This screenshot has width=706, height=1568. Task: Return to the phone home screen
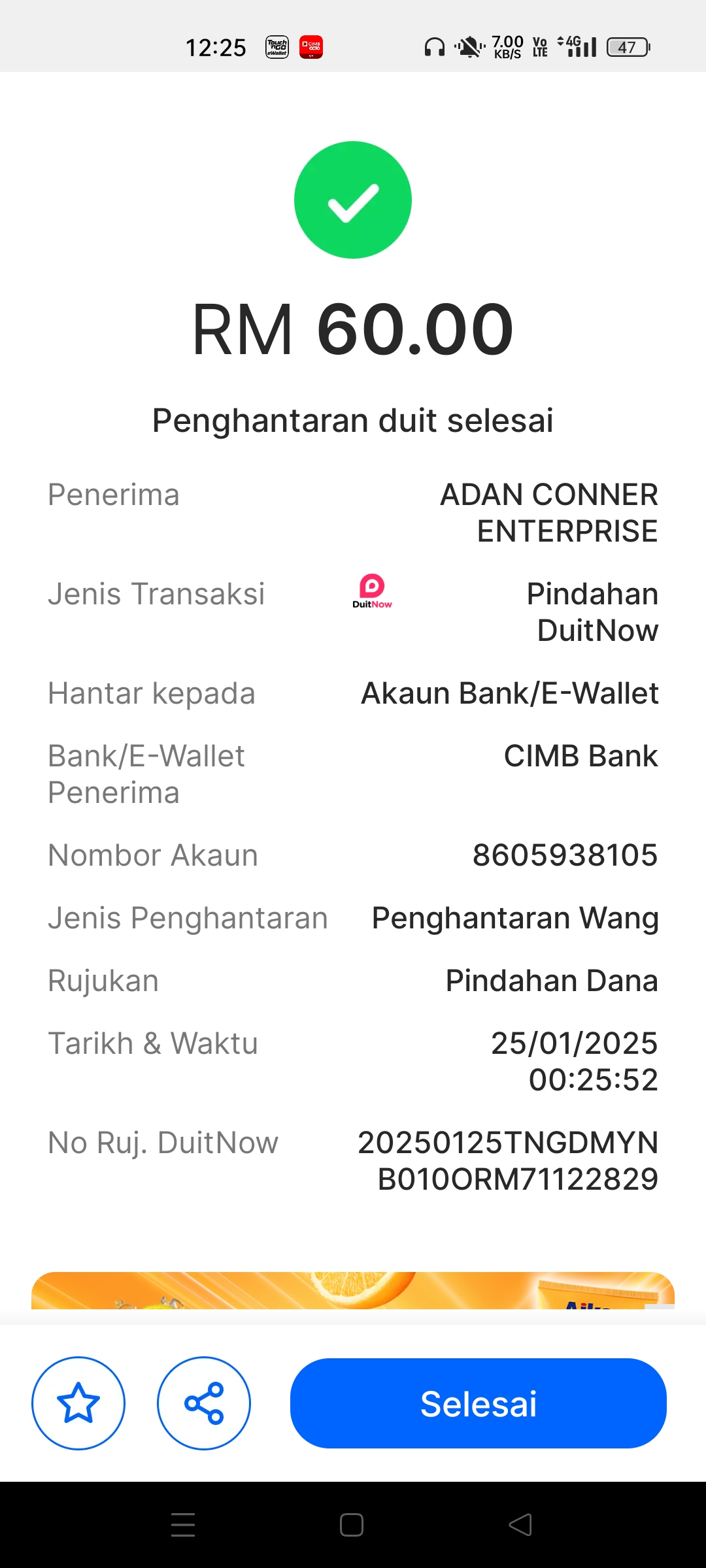352,1525
